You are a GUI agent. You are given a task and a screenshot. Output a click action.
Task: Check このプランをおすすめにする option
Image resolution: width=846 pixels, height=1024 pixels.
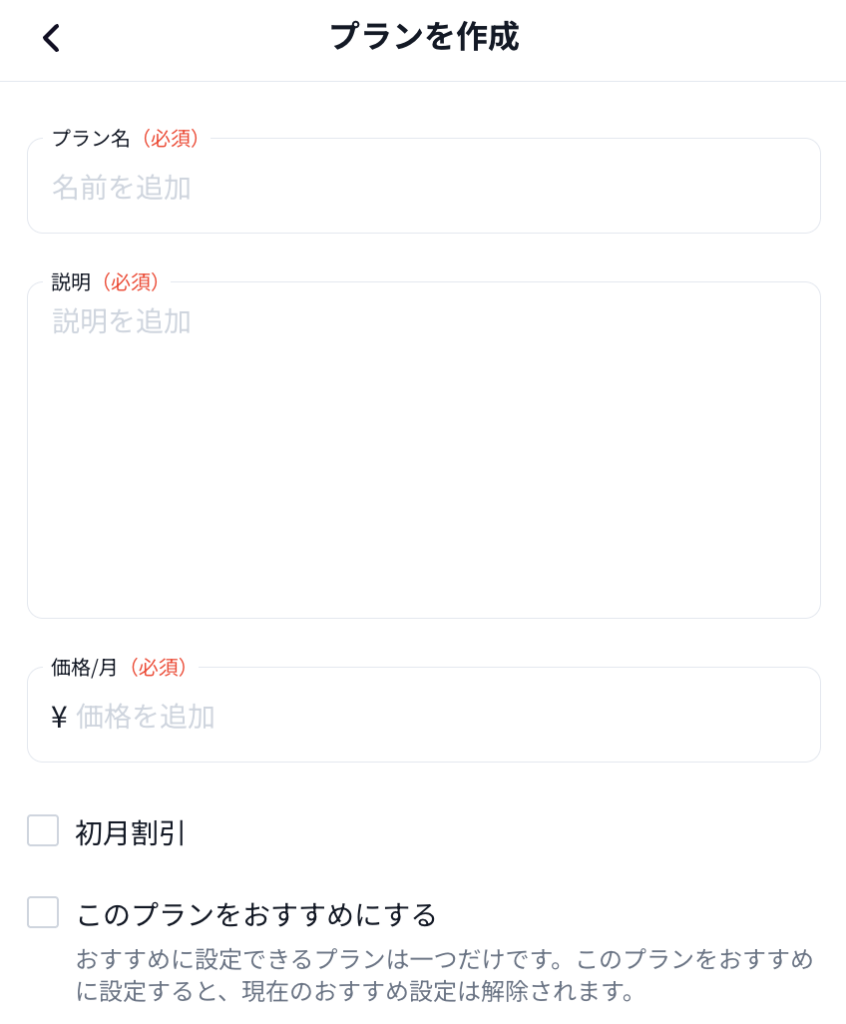[43, 913]
